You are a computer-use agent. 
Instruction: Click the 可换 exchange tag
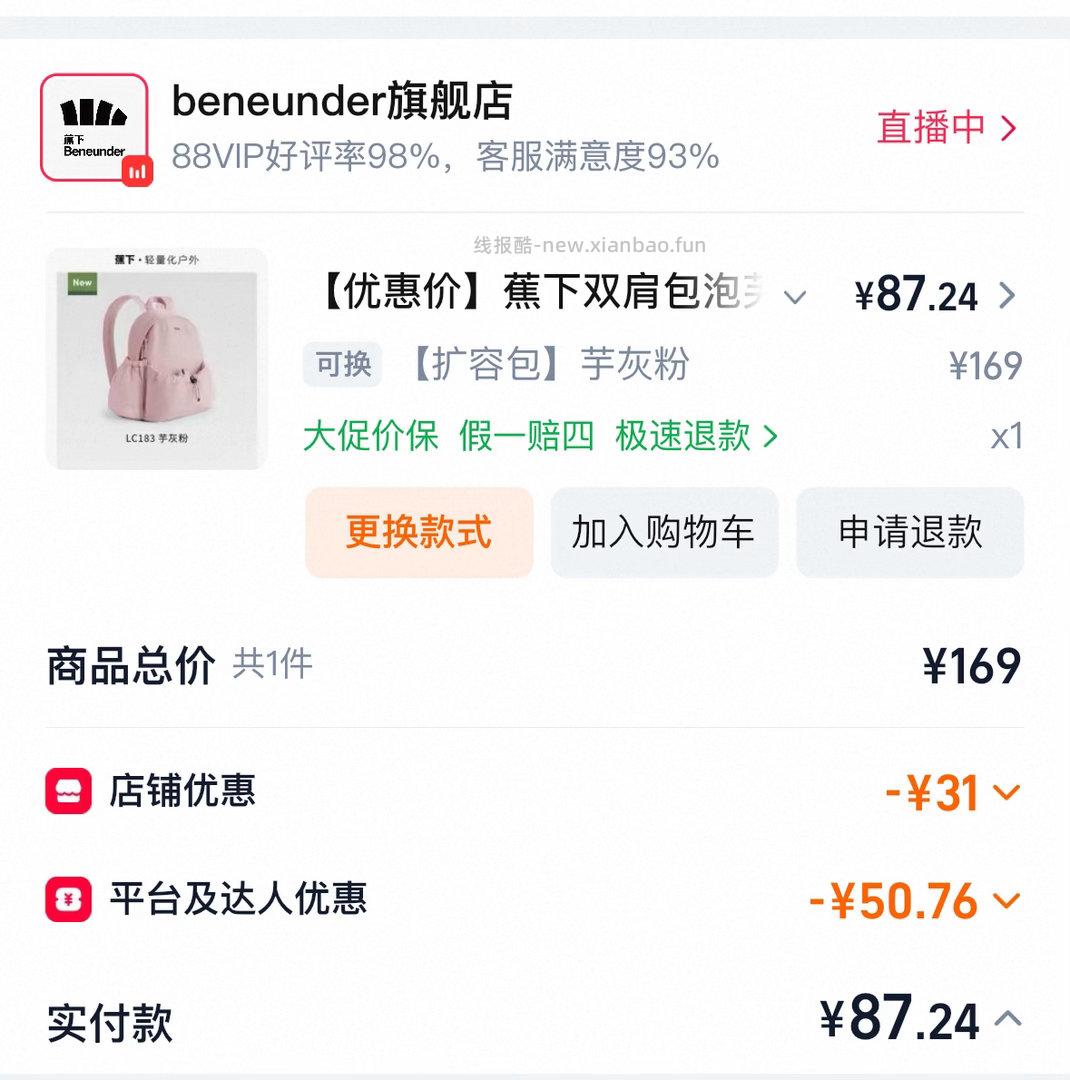pos(343,366)
